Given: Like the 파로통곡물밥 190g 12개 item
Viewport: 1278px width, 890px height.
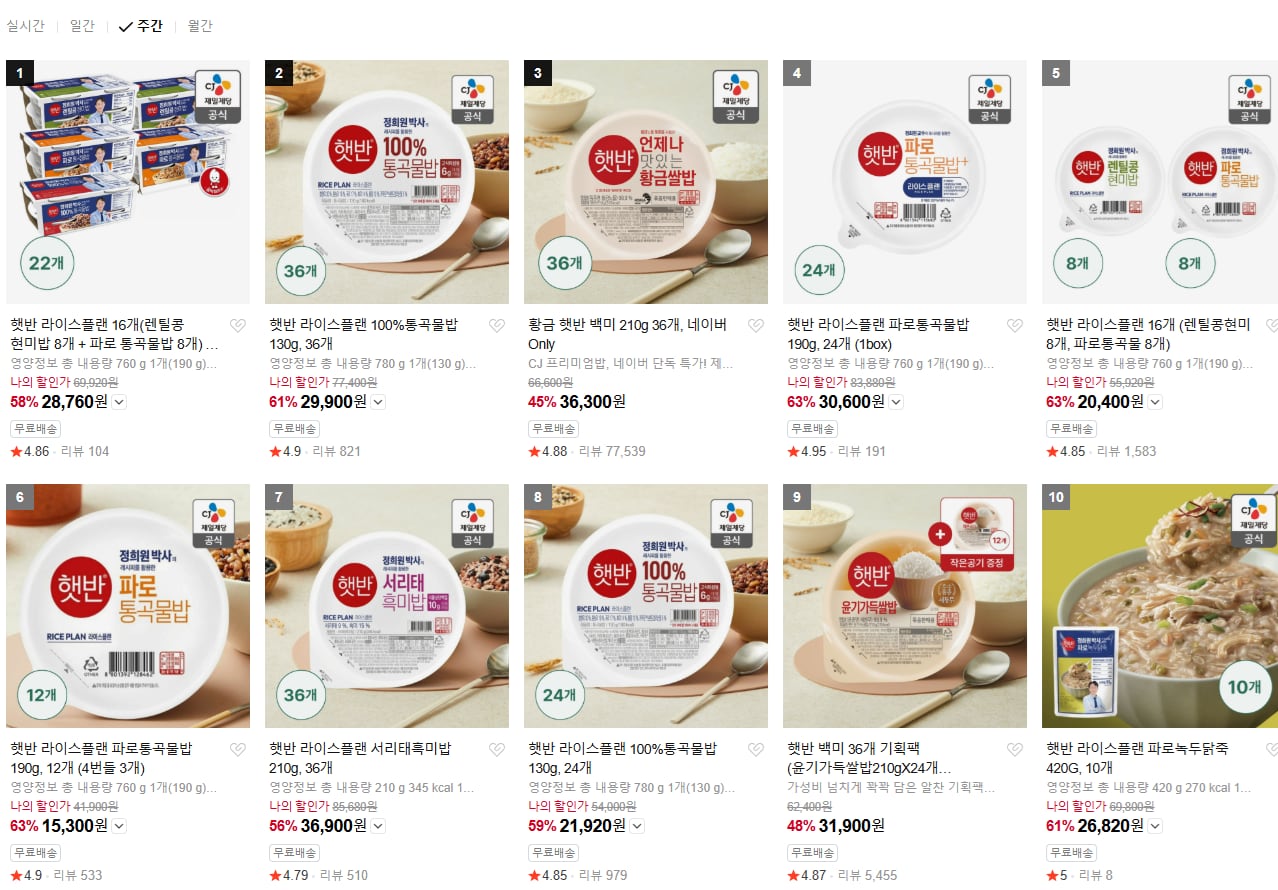Looking at the screenshot, I should (238, 750).
